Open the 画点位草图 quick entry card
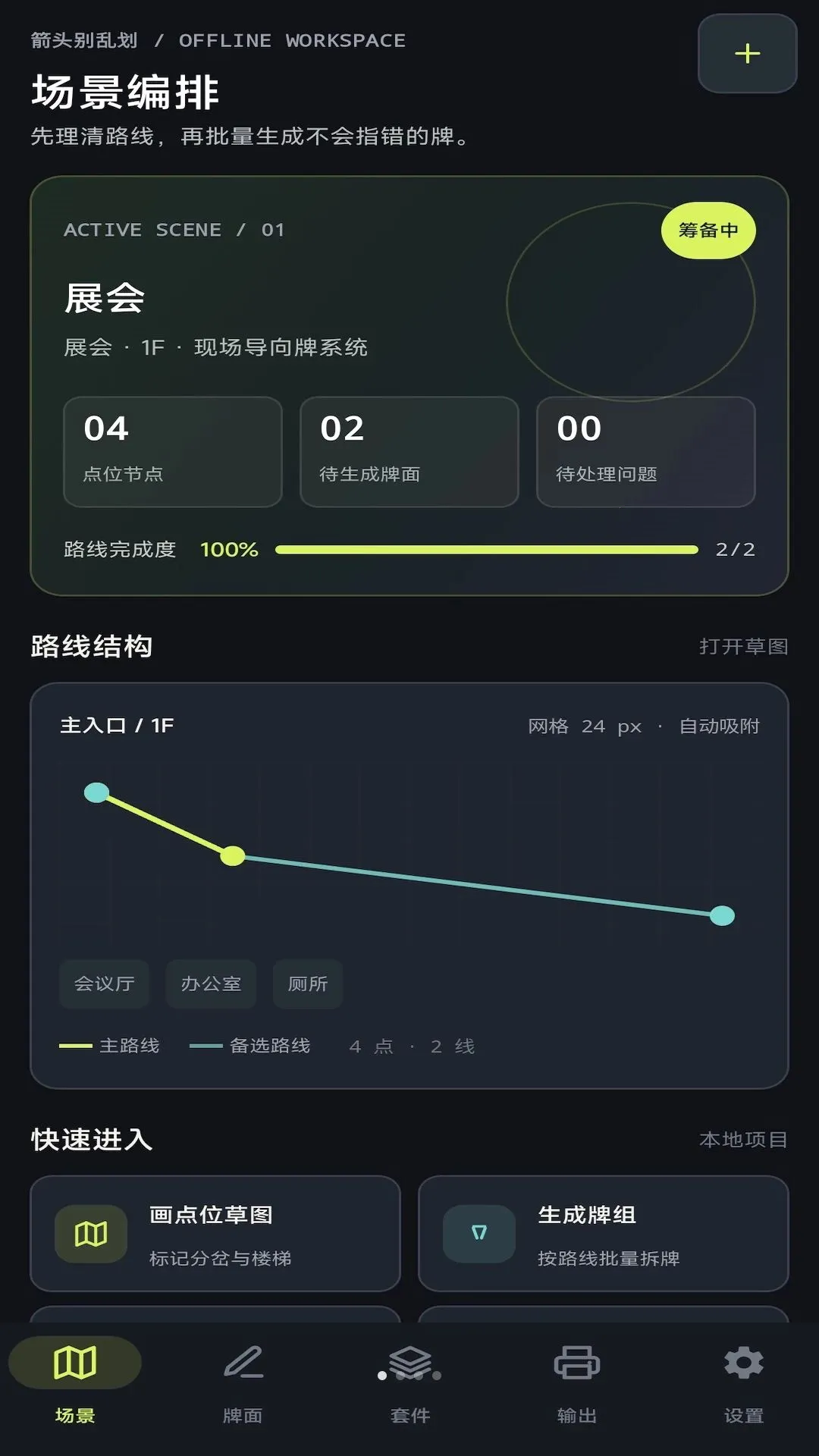The image size is (819, 1456). (215, 1234)
